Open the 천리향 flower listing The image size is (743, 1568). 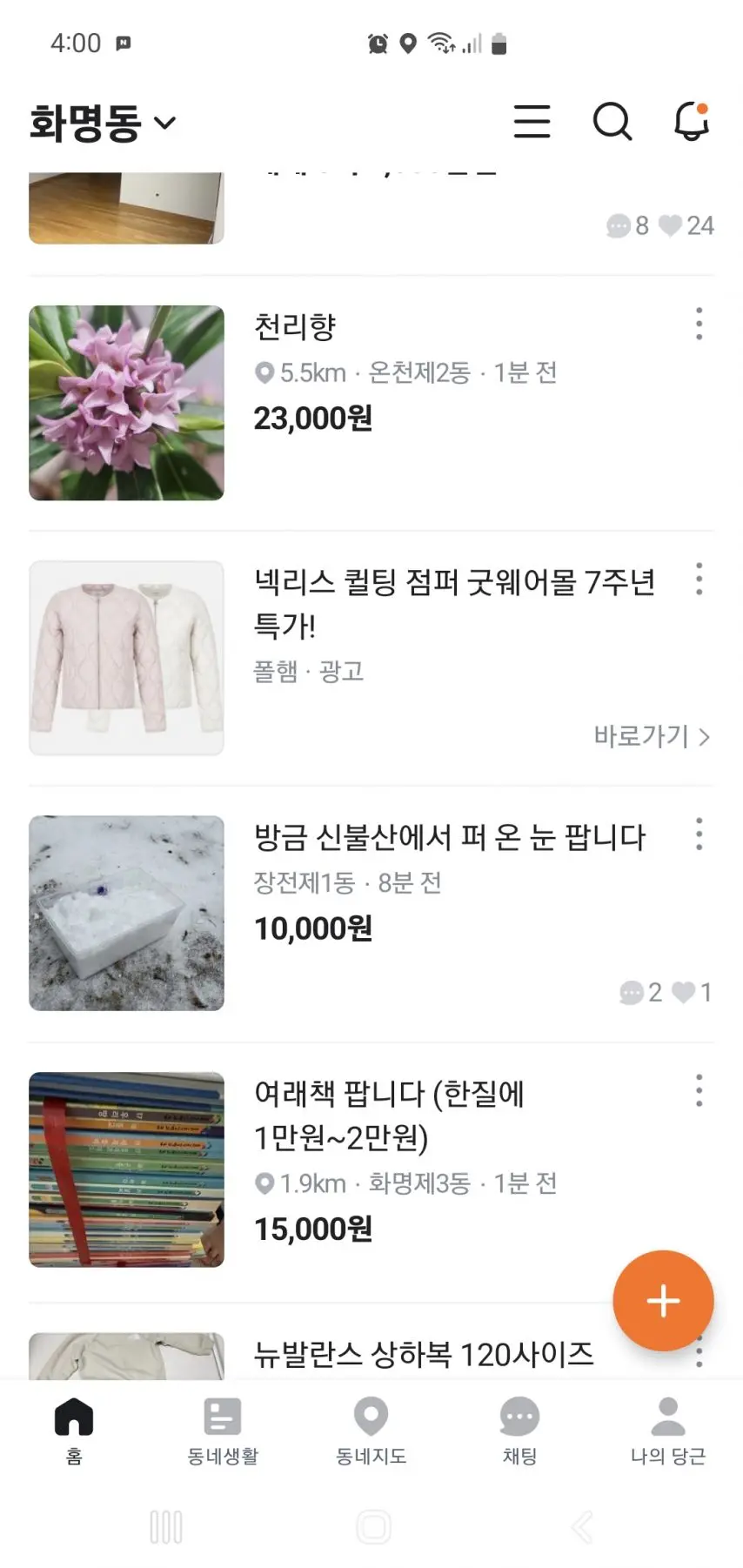pos(126,402)
